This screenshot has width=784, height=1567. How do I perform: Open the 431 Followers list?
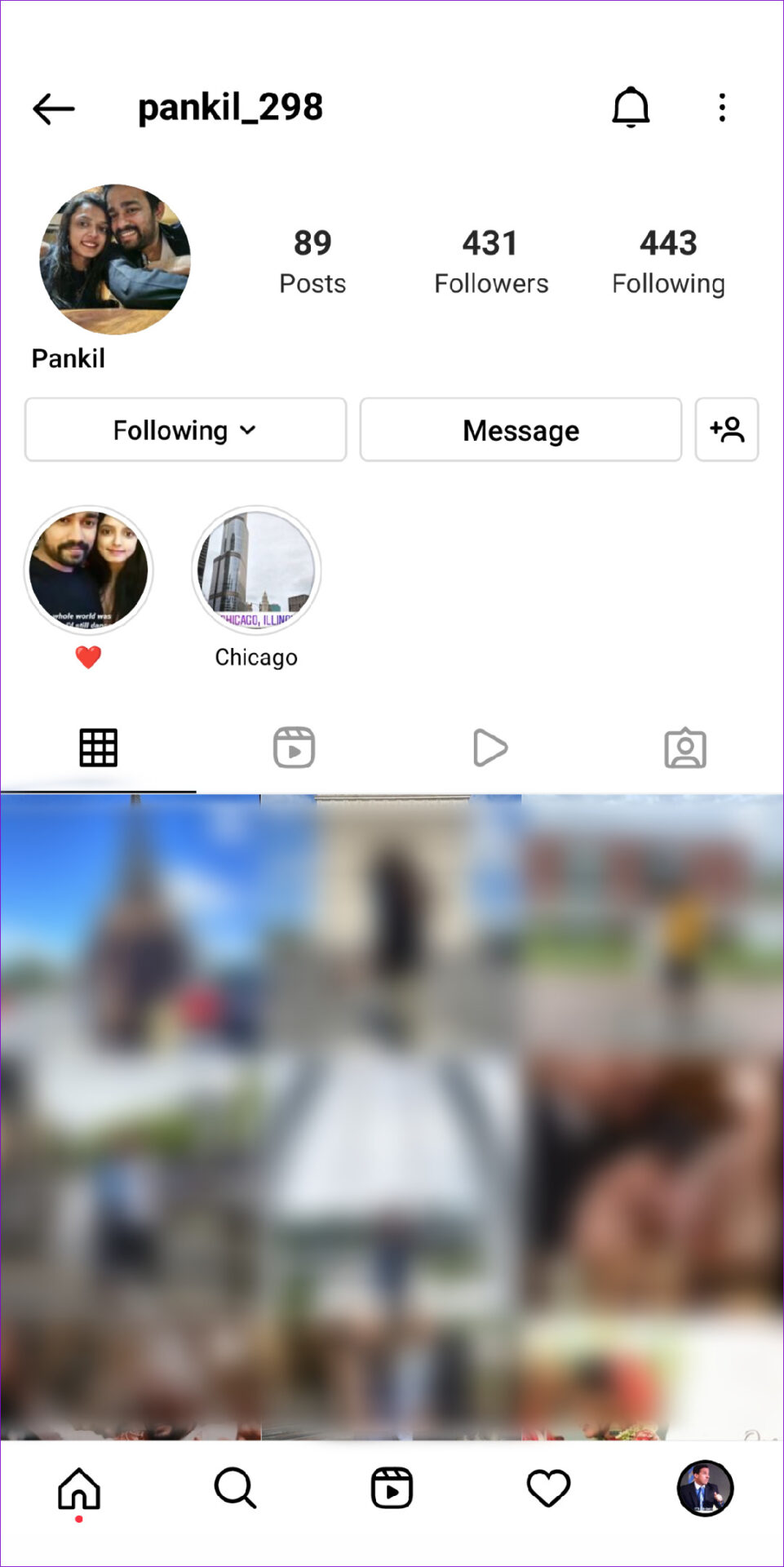click(490, 261)
